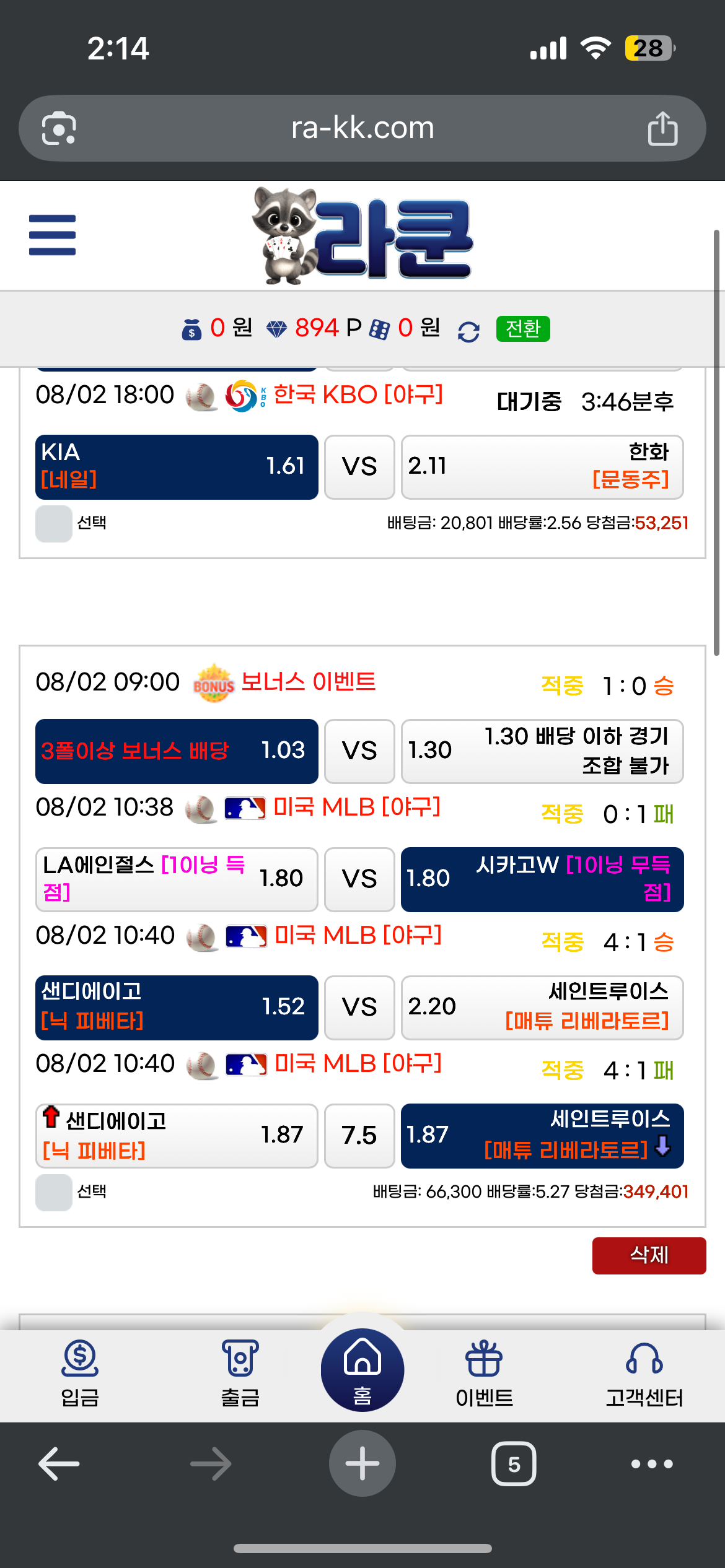Open 고객센터 customer support

(x=644, y=1373)
